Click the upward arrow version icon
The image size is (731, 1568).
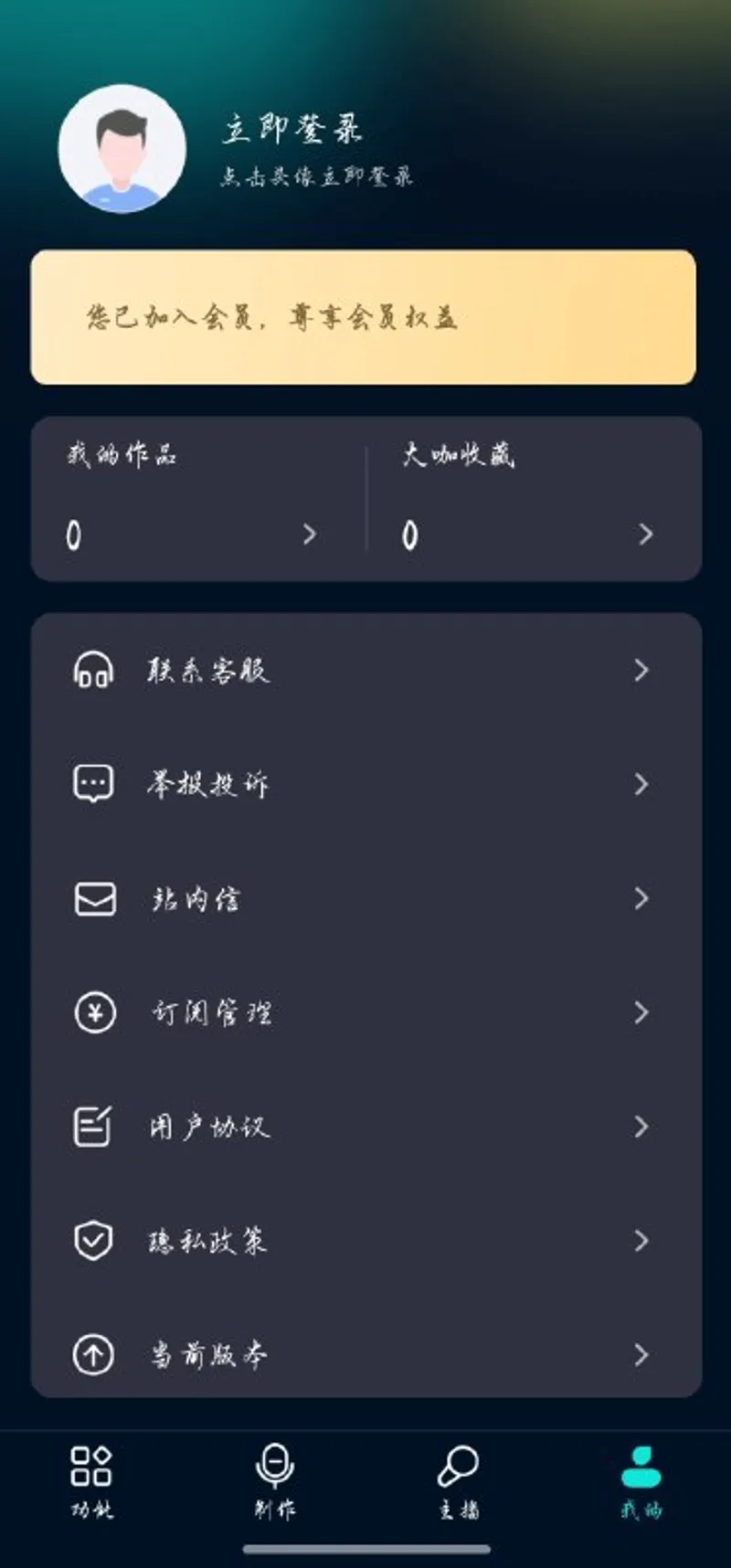(93, 1355)
